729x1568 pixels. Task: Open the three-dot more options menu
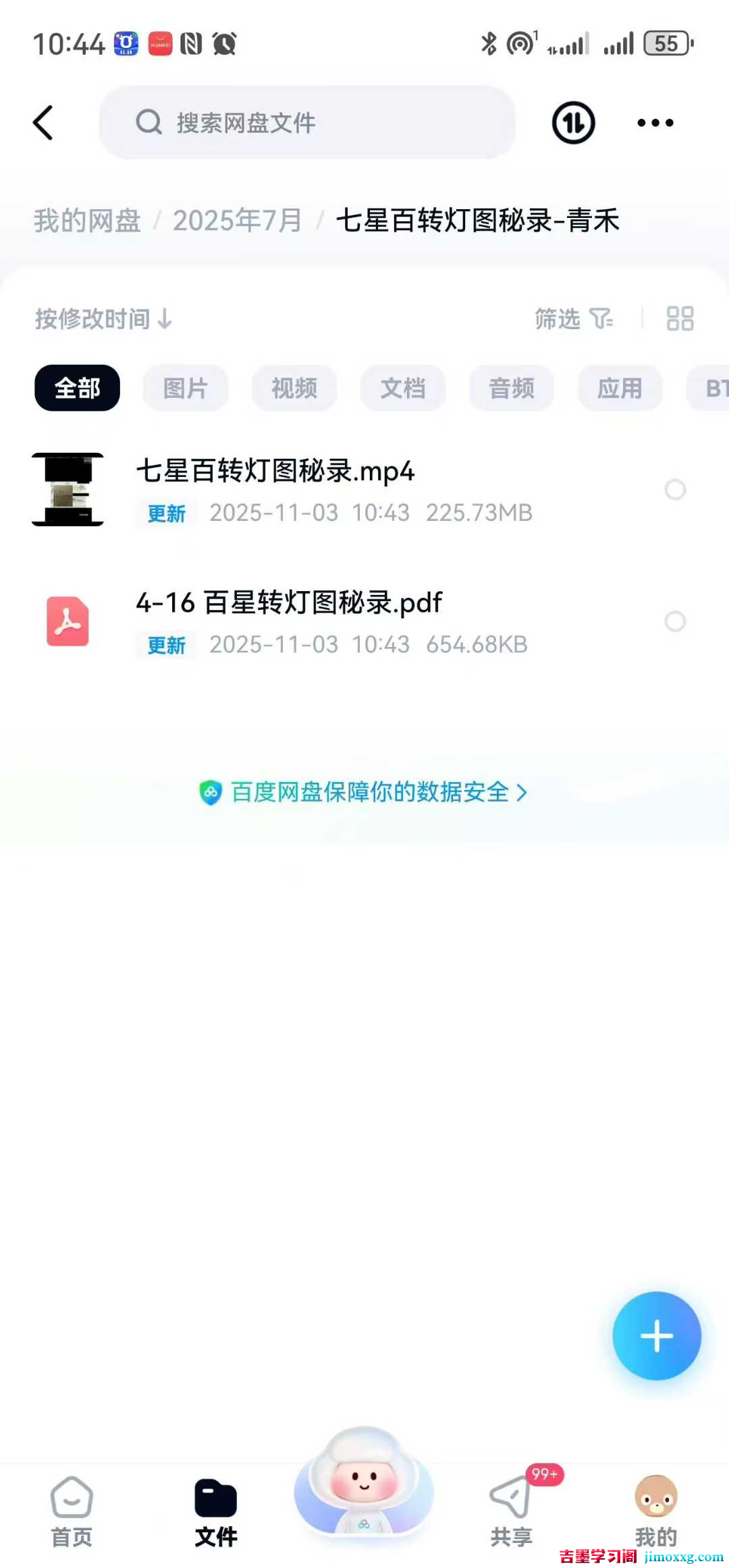[x=653, y=123]
